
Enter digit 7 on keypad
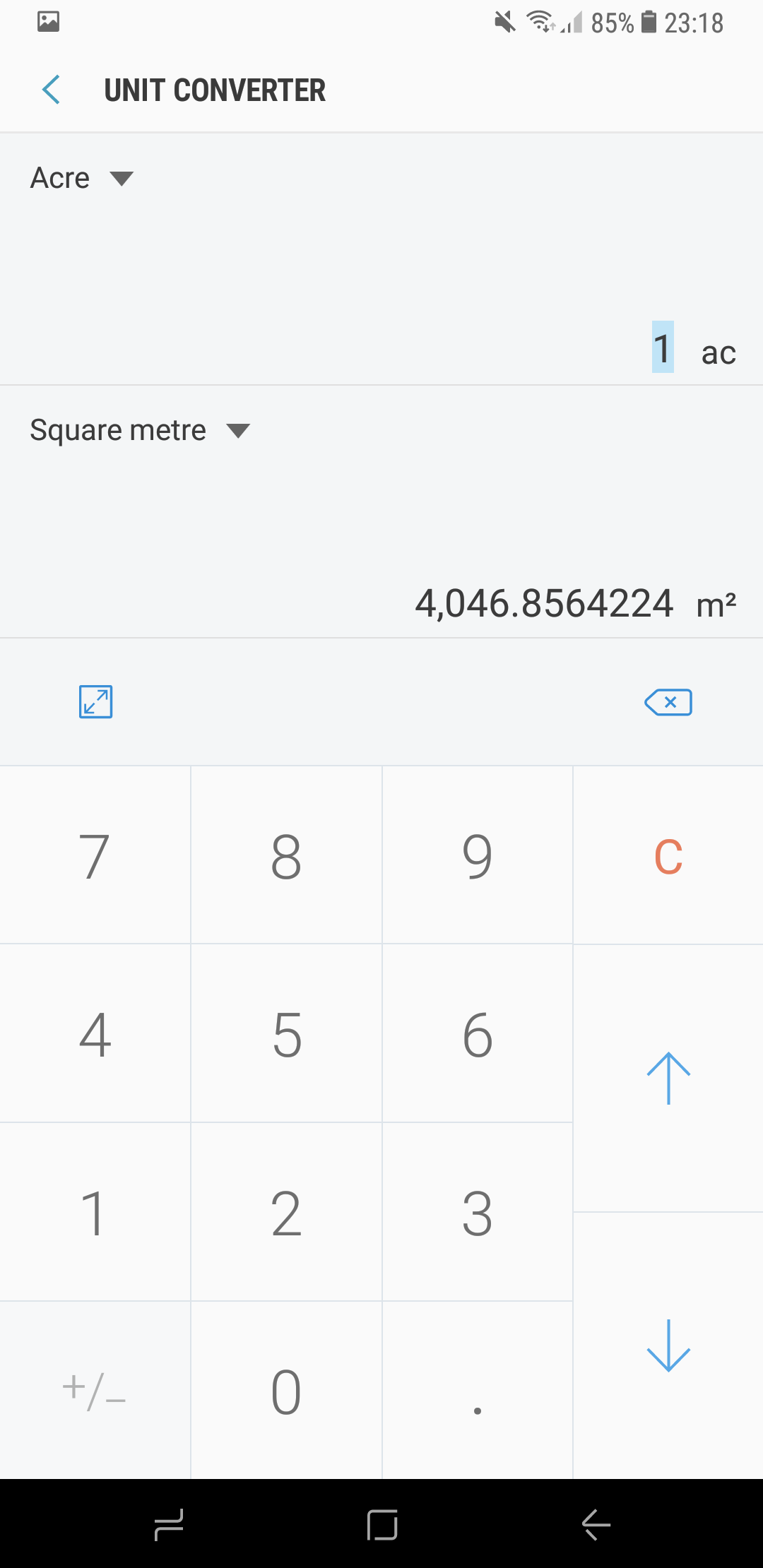pos(95,856)
